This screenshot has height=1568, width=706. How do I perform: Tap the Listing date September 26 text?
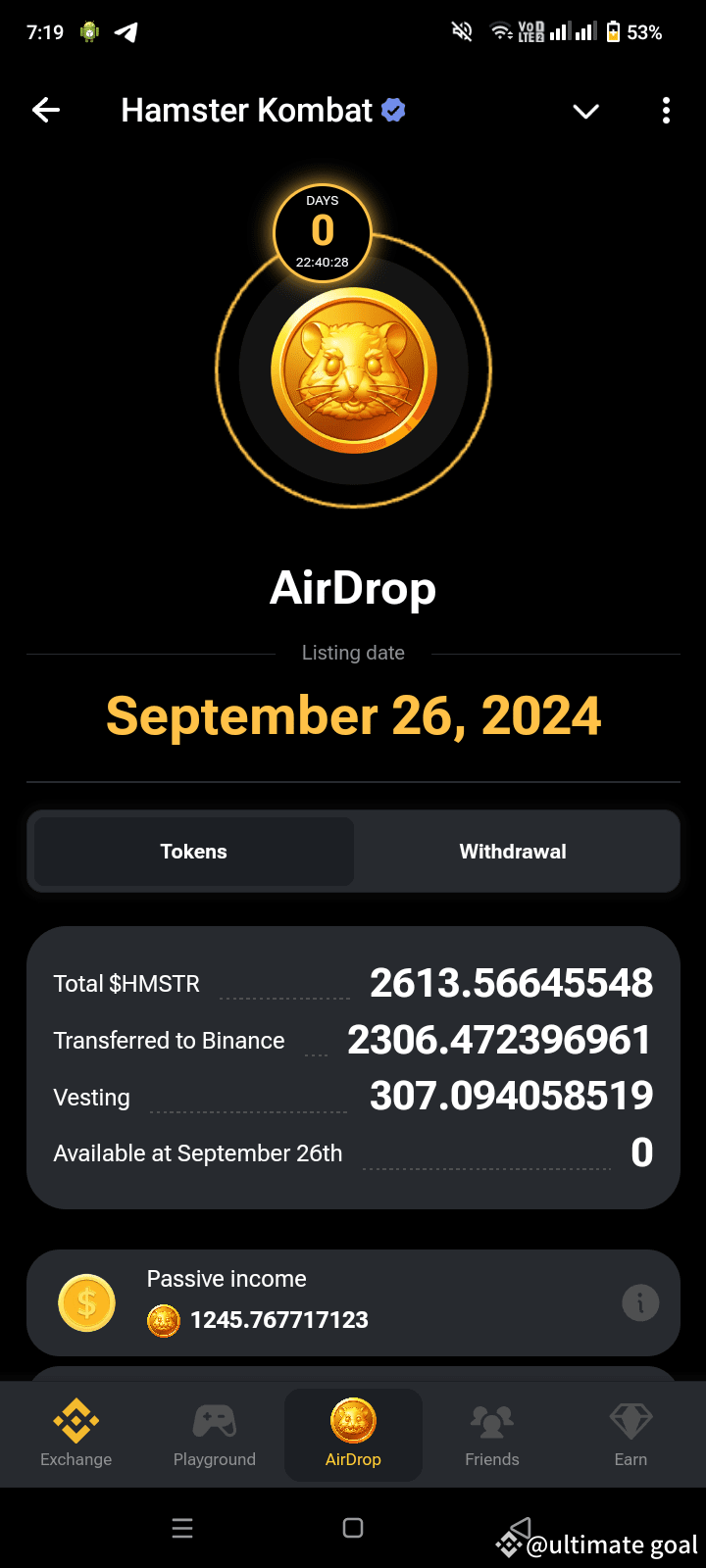353,715
